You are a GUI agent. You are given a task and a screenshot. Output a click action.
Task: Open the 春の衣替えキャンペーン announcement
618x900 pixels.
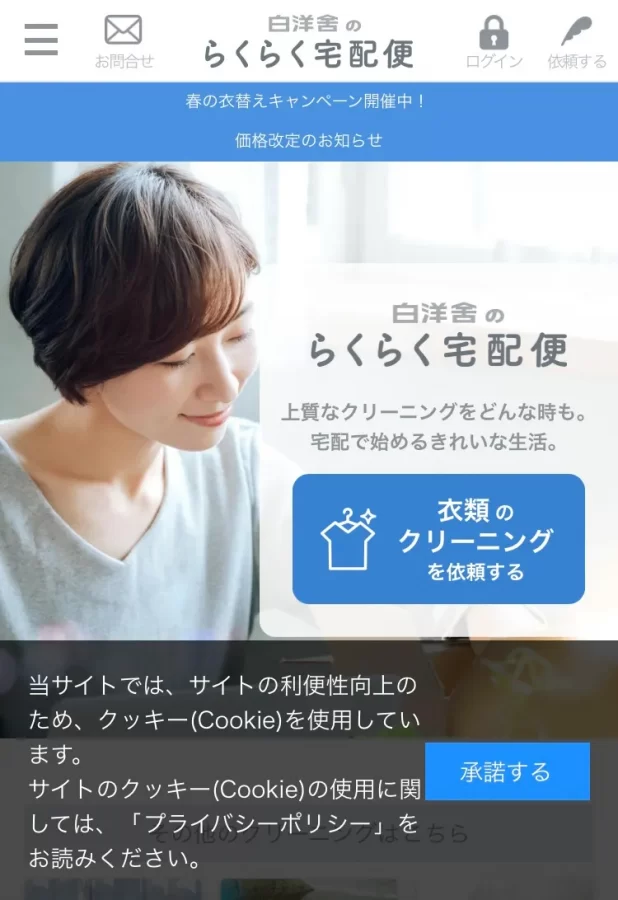(x=308, y=101)
